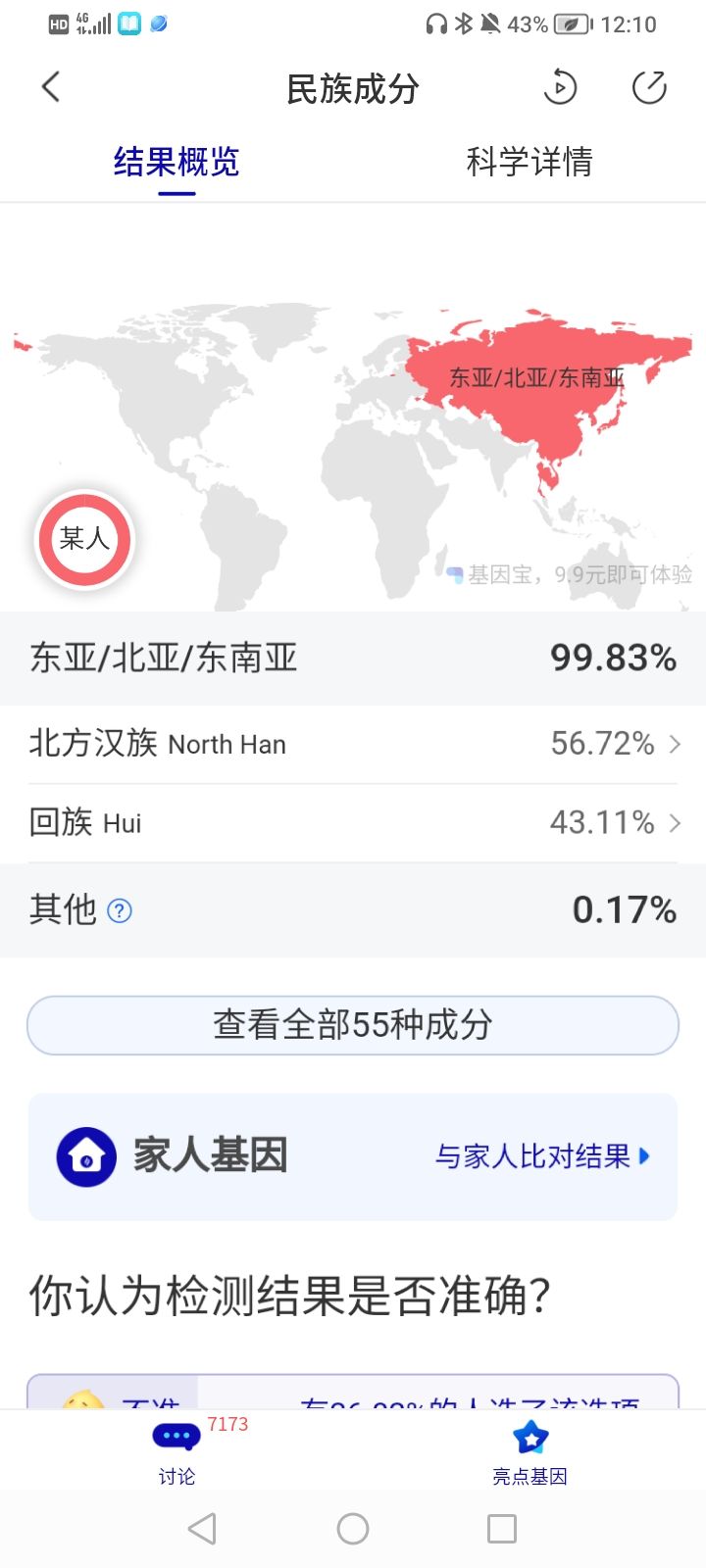Viewport: 706px width, 1568px height.
Task: Select the 结果概览 tab
Action: 176,162
